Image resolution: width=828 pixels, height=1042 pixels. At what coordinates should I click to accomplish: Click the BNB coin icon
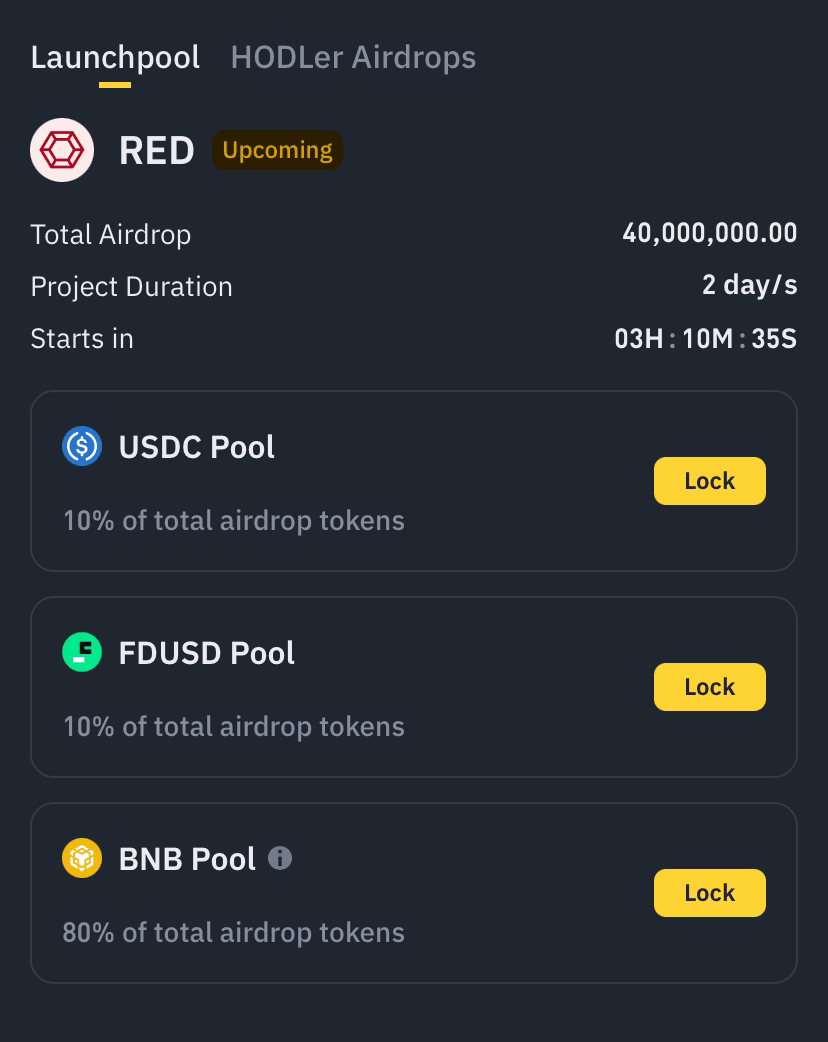coord(82,858)
